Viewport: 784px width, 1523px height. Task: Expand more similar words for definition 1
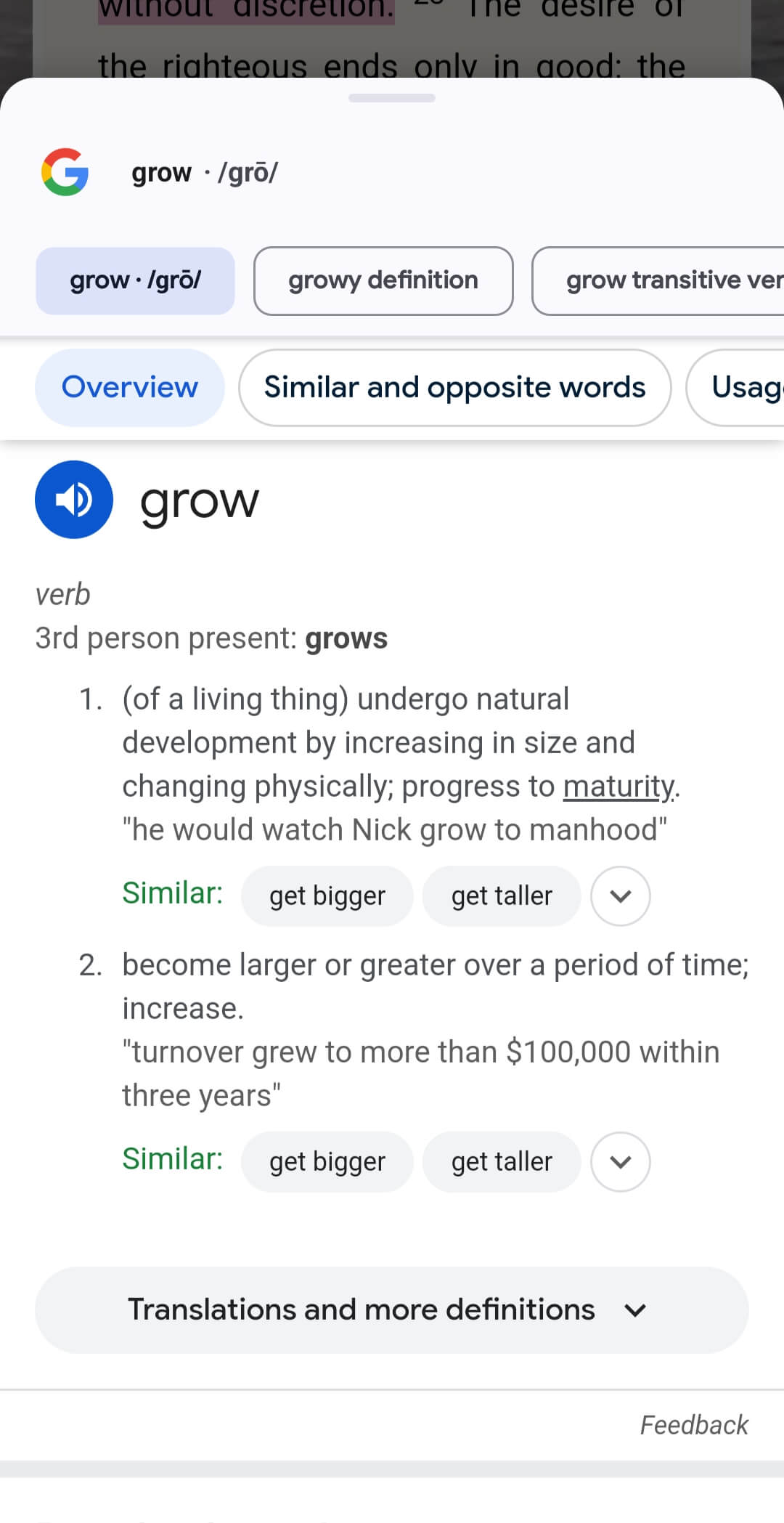620,896
